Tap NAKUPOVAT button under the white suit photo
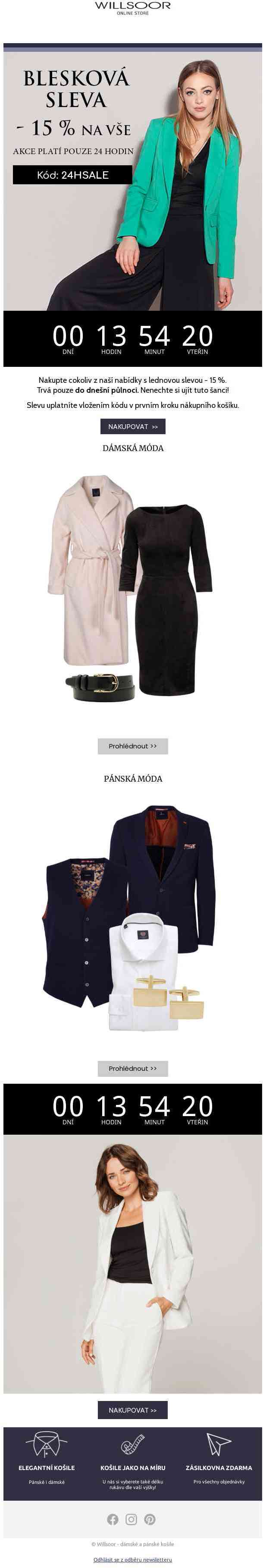The image size is (263, 1568). pos(132,1410)
